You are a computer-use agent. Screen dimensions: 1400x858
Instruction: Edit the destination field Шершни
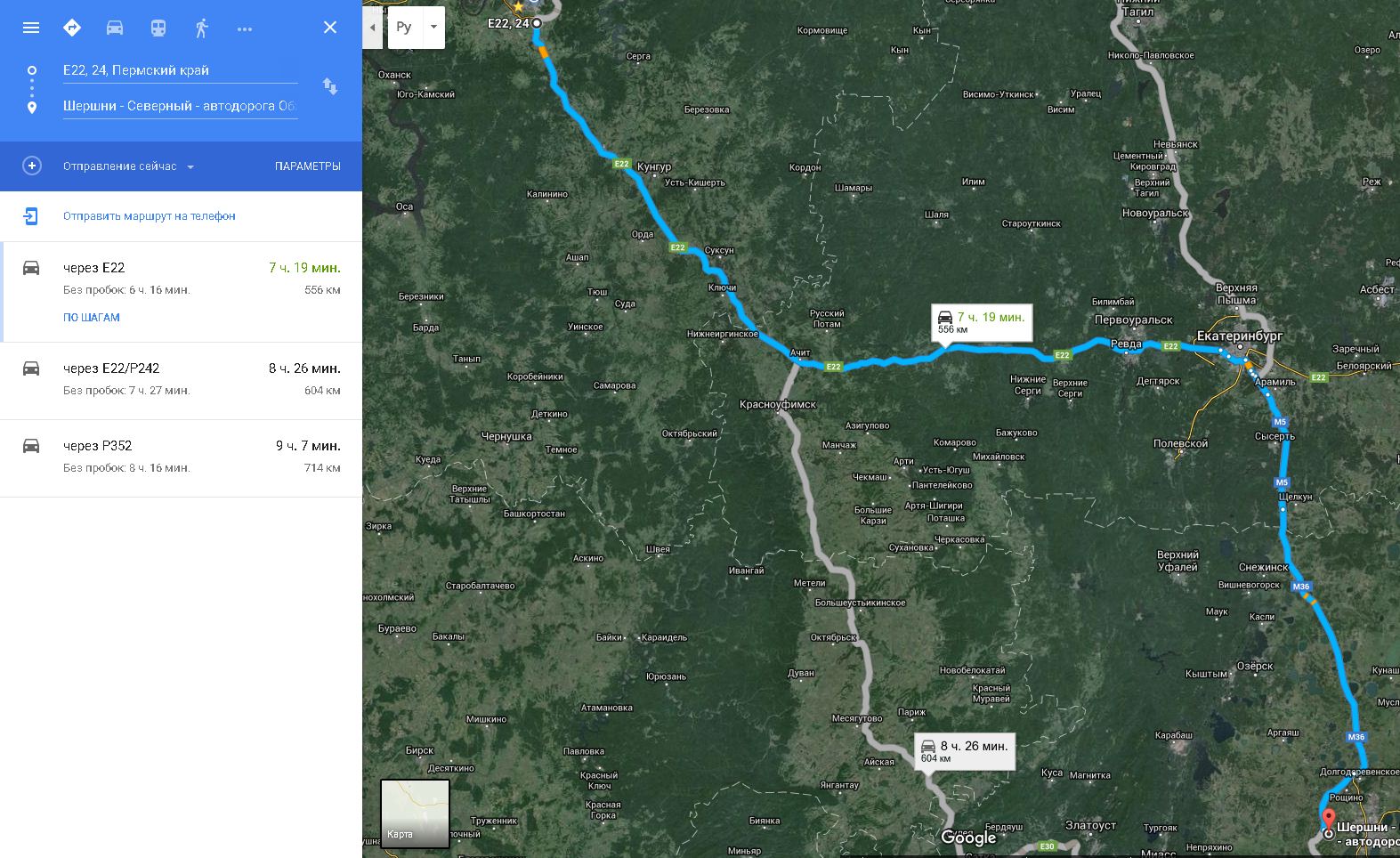(178, 106)
